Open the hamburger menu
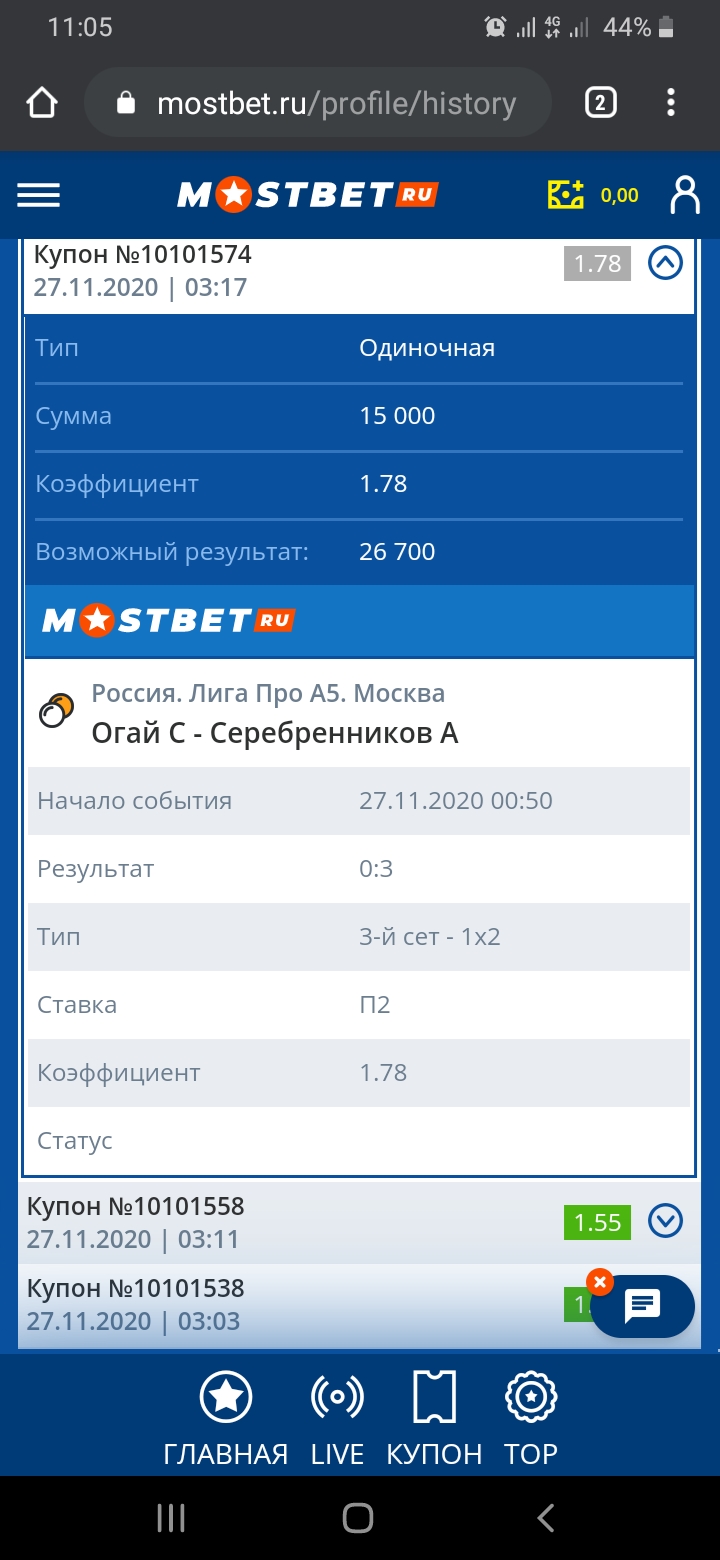720x1560 pixels. [x=39, y=195]
